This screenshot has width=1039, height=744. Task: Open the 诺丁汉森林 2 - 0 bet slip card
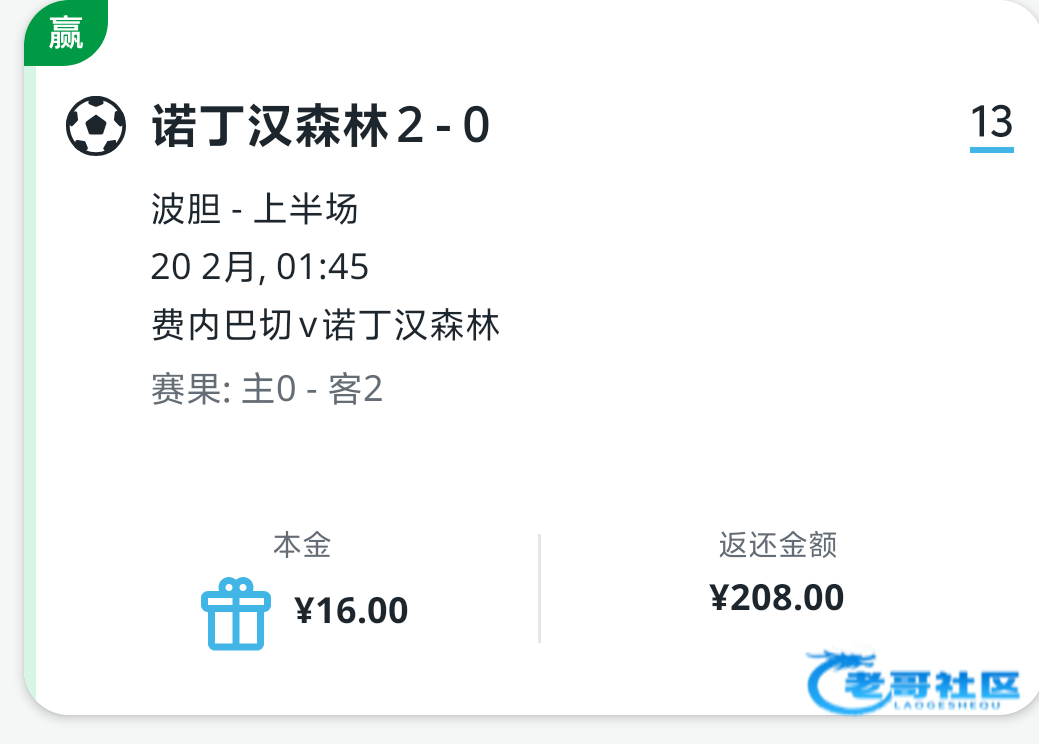tap(531, 358)
